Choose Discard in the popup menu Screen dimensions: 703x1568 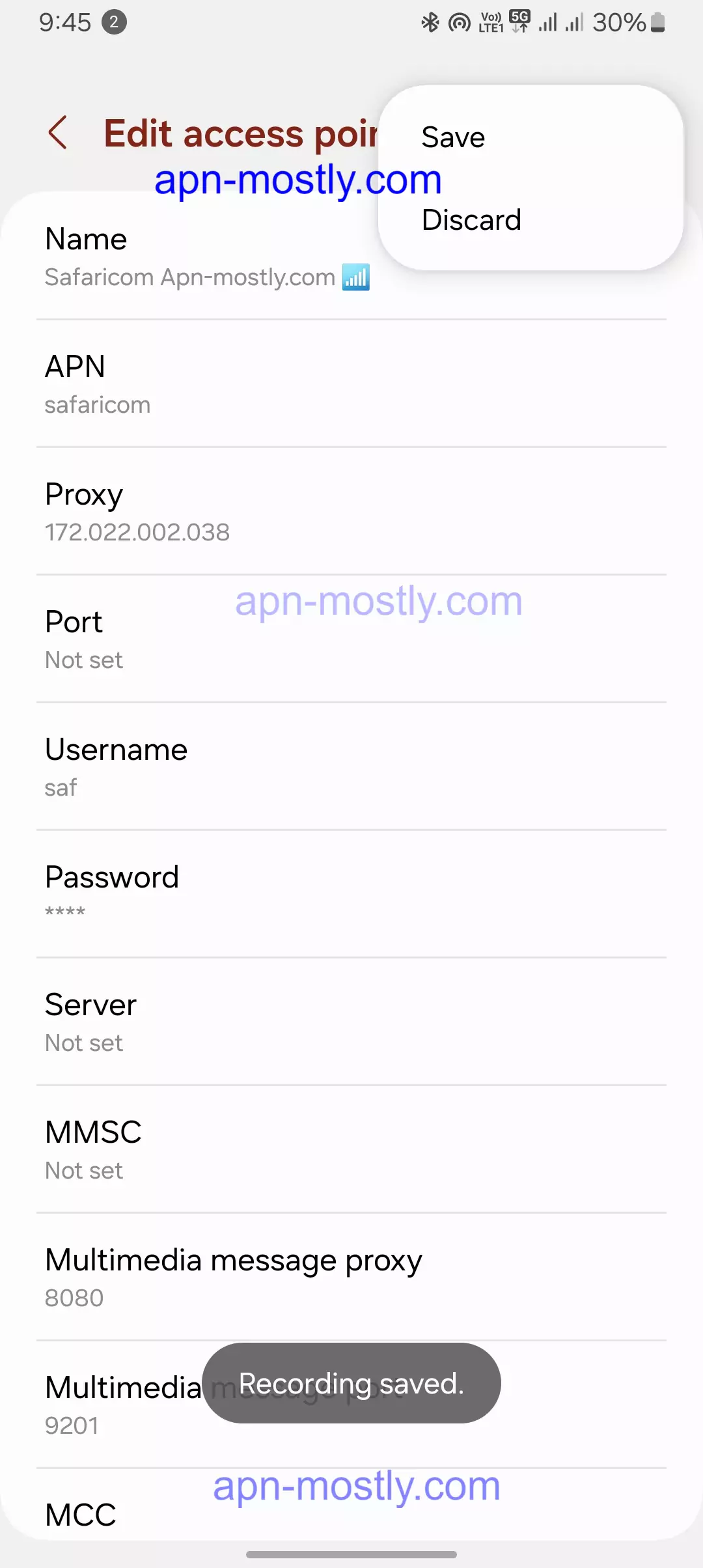(x=471, y=220)
